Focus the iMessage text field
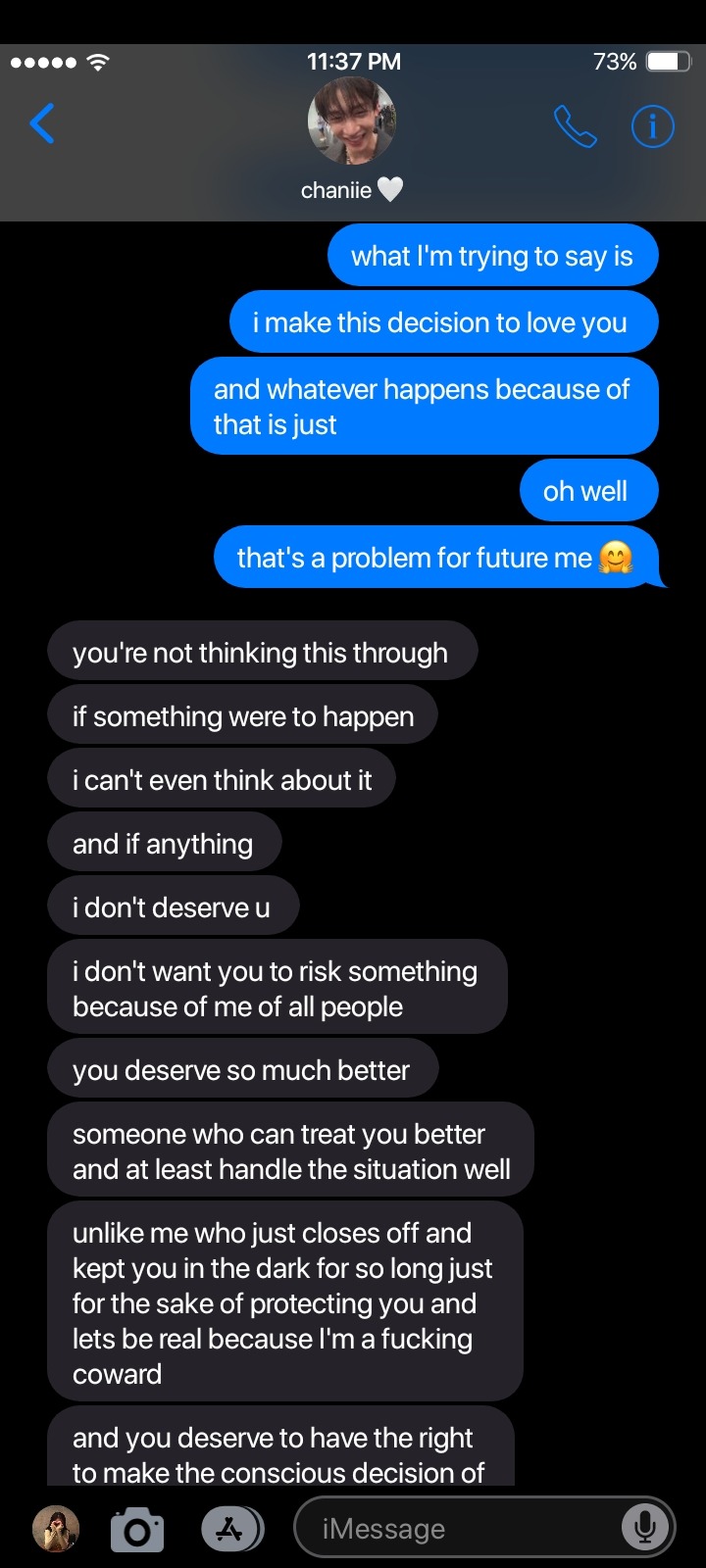 pos(461,1529)
